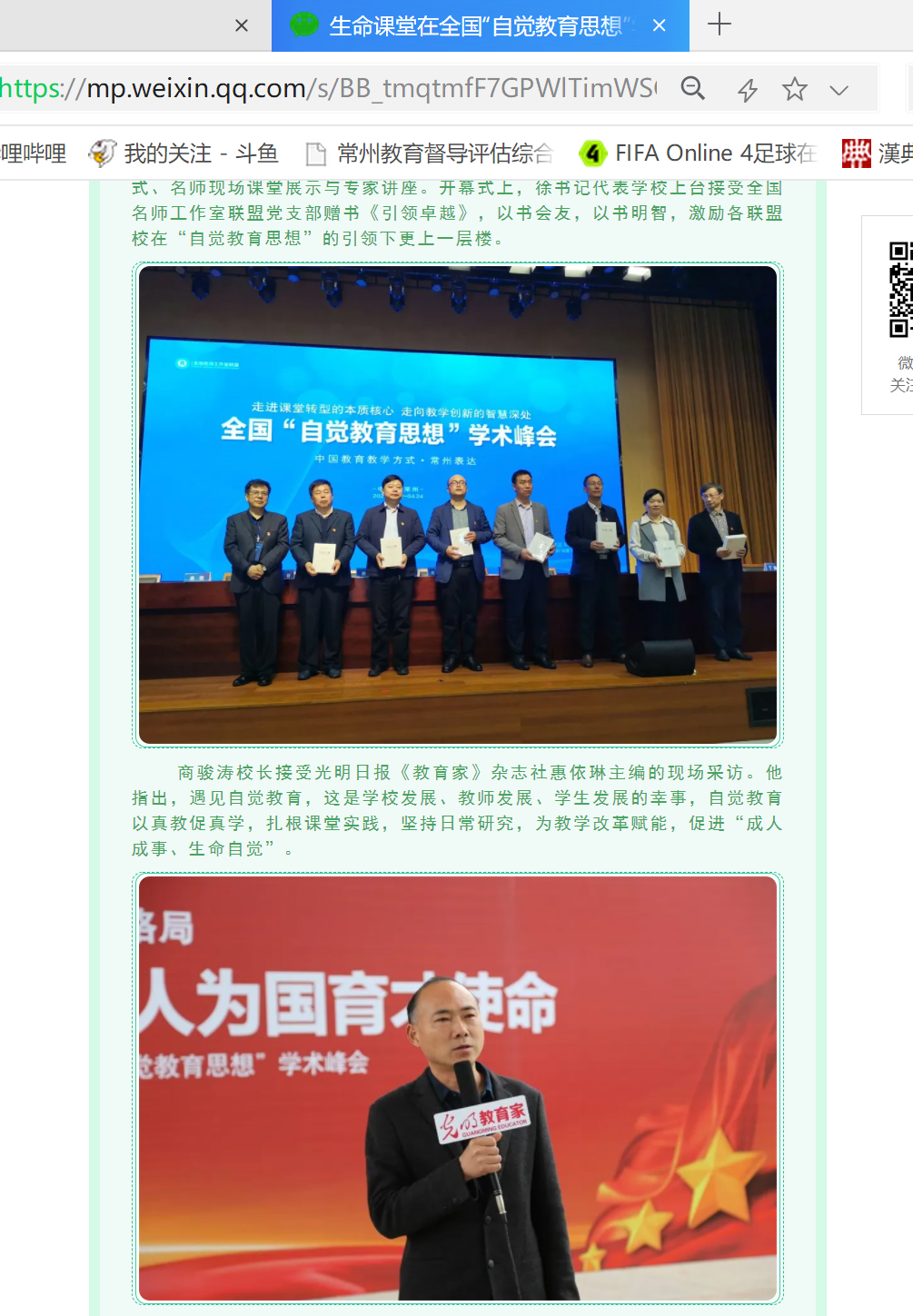Tap the magnifier search icon

tap(693, 88)
